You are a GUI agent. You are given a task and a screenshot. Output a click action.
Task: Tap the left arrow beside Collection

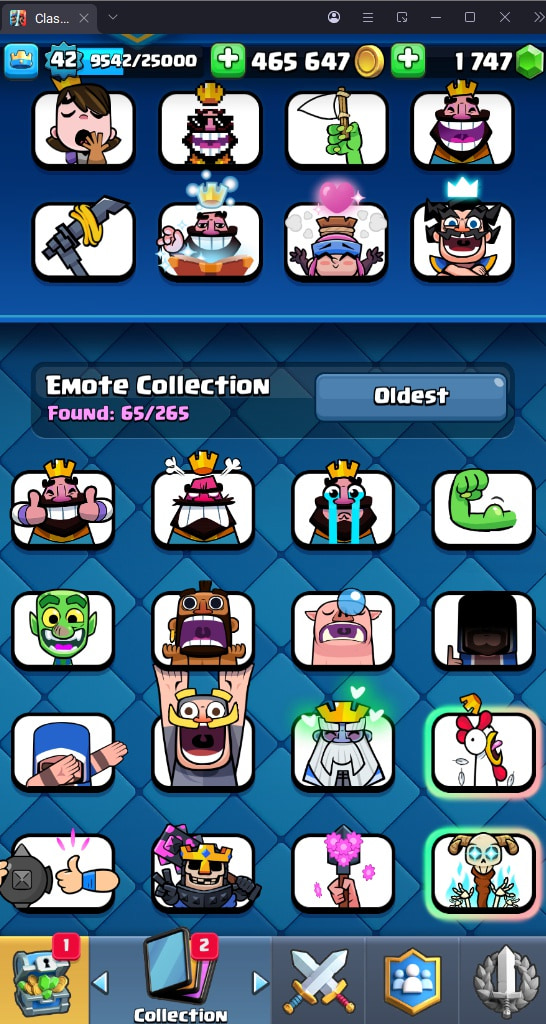tap(100, 982)
